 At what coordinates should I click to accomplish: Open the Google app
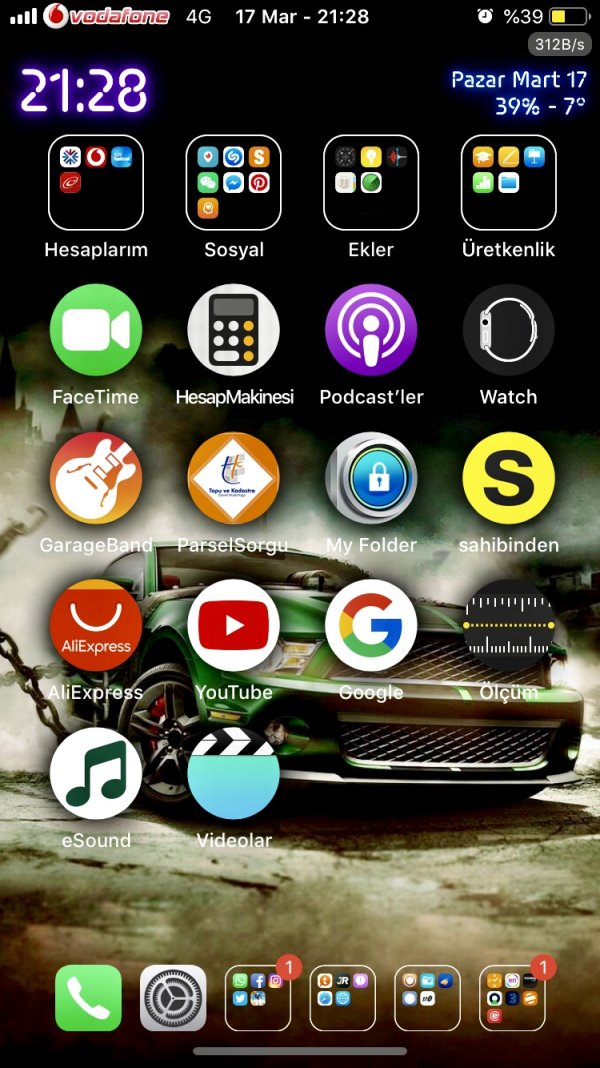371,626
